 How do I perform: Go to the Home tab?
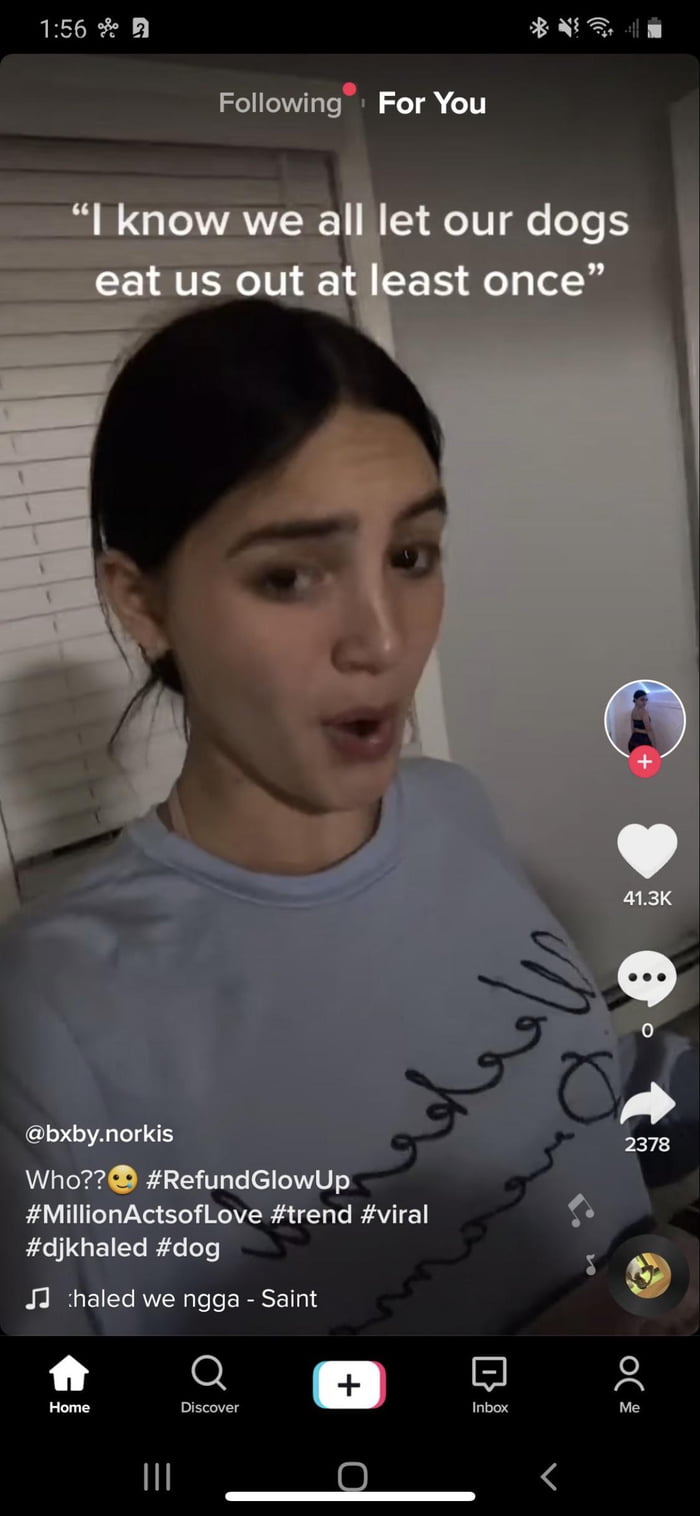click(69, 1385)
